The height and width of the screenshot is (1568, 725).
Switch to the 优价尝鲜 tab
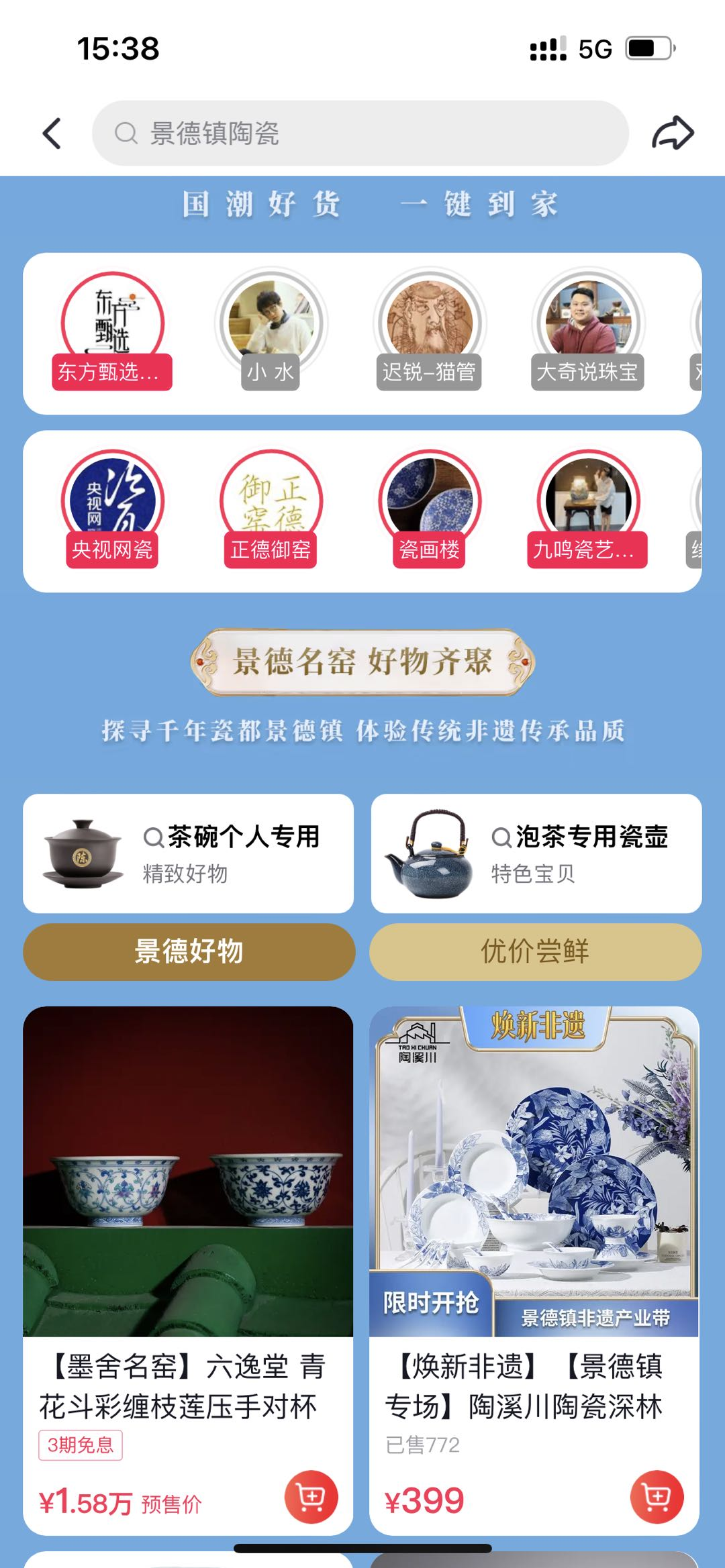(x=535, y=951)
